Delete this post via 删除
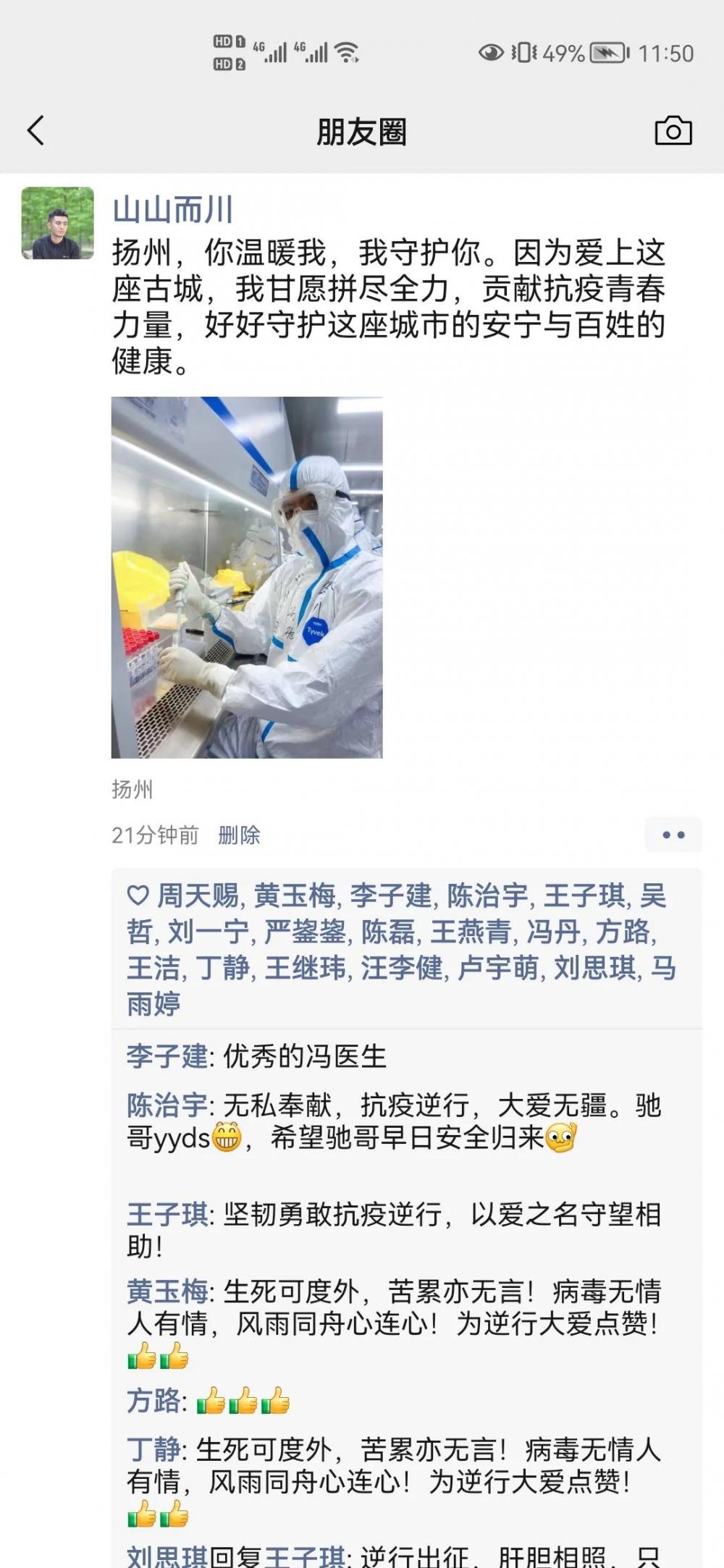The image size is (724, 1568). point(239,835)
